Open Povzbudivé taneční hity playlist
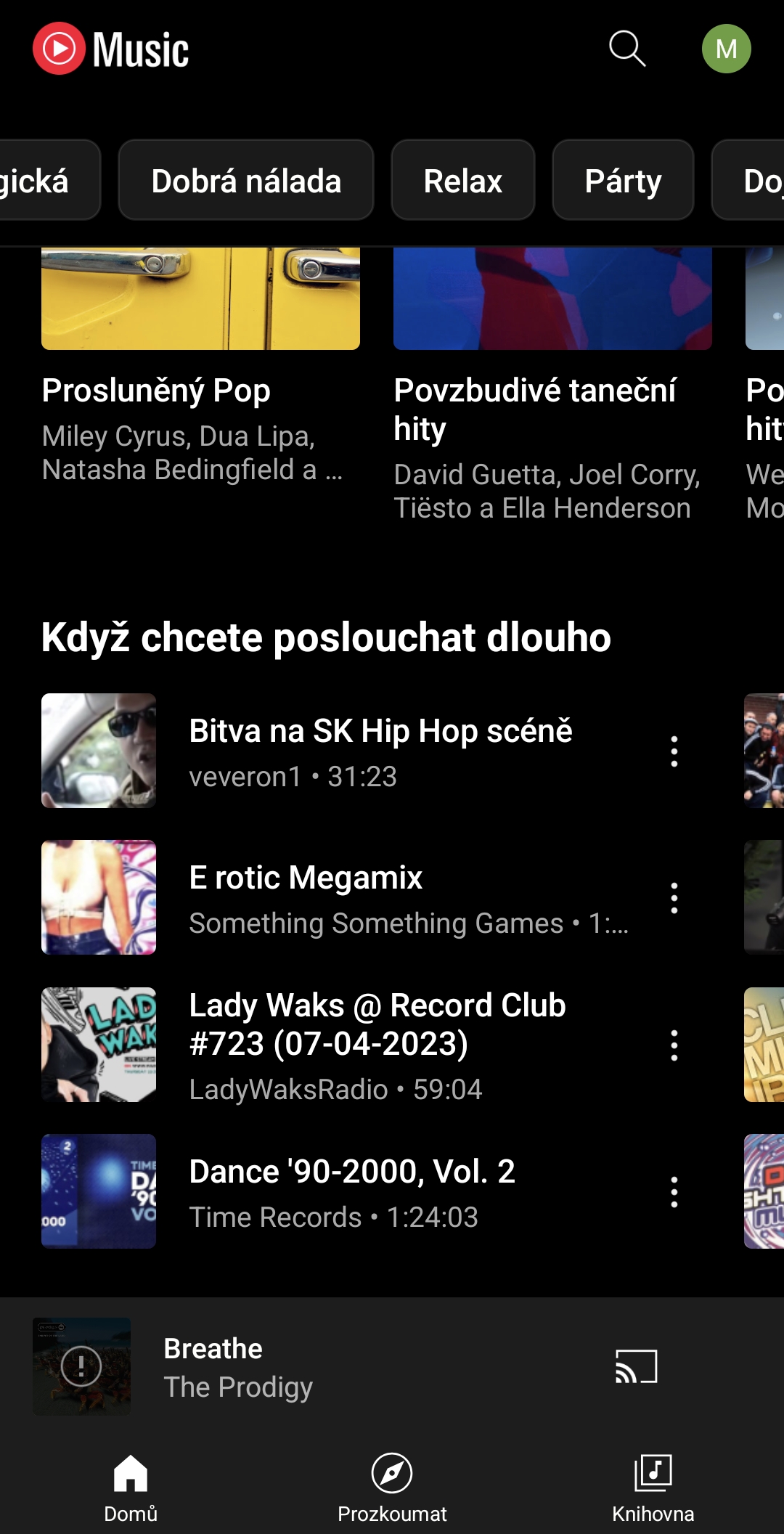The height and width of the screenshot is (1534, 784). (552, 385)
